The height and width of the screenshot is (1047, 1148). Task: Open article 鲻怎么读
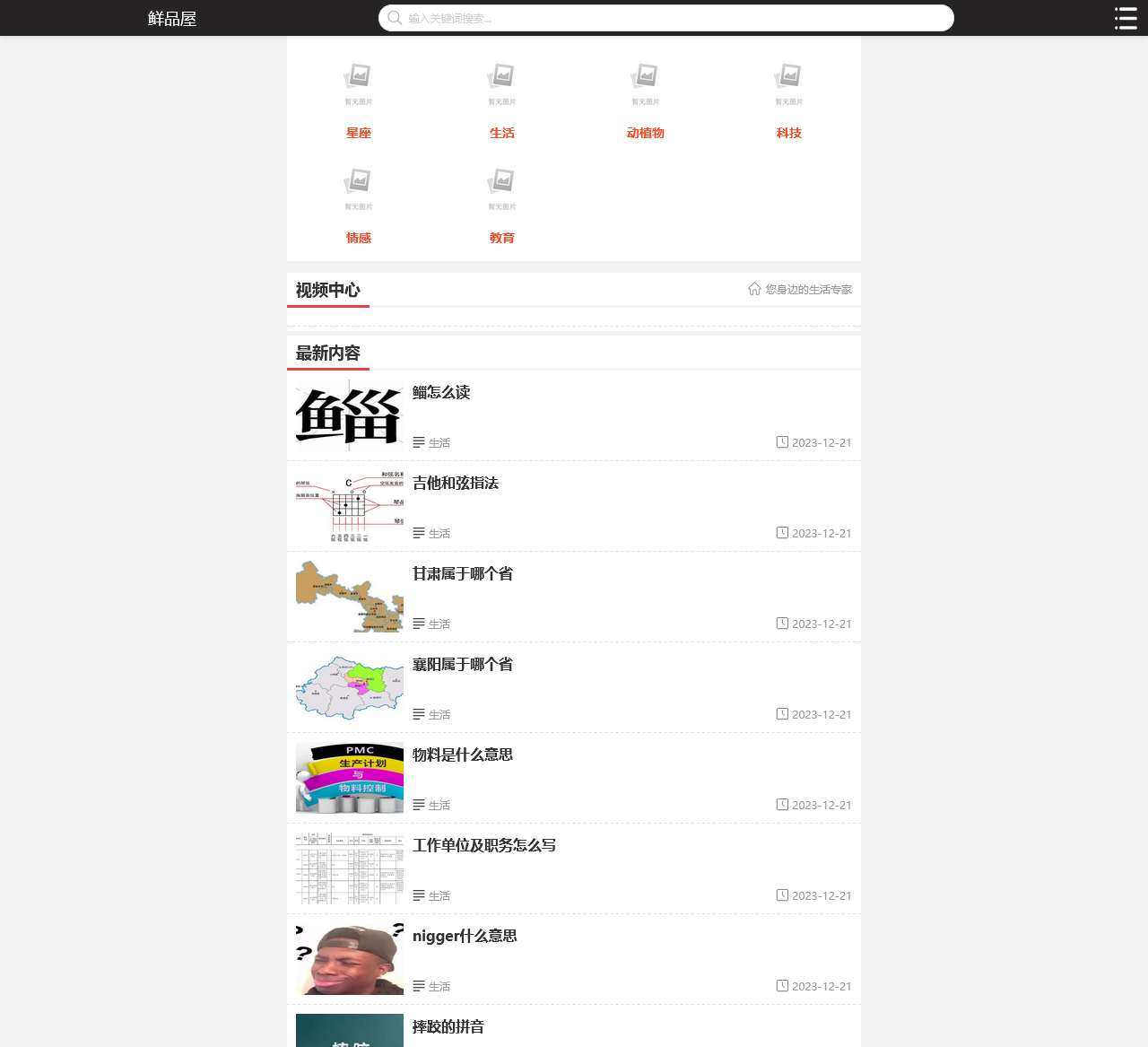tap(441, 392)
